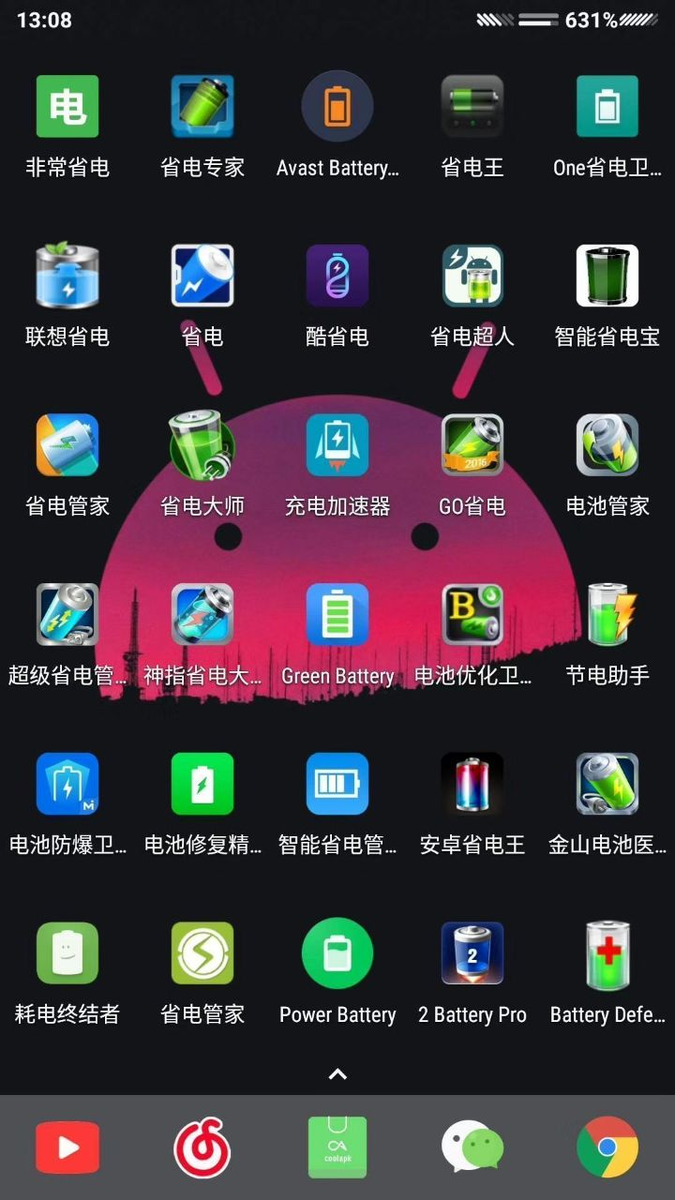Open 智能省电宝 app
Image resolution: width=675 pixels, height=1200 pixels.
pyautogui.click(x=607, y=276)
